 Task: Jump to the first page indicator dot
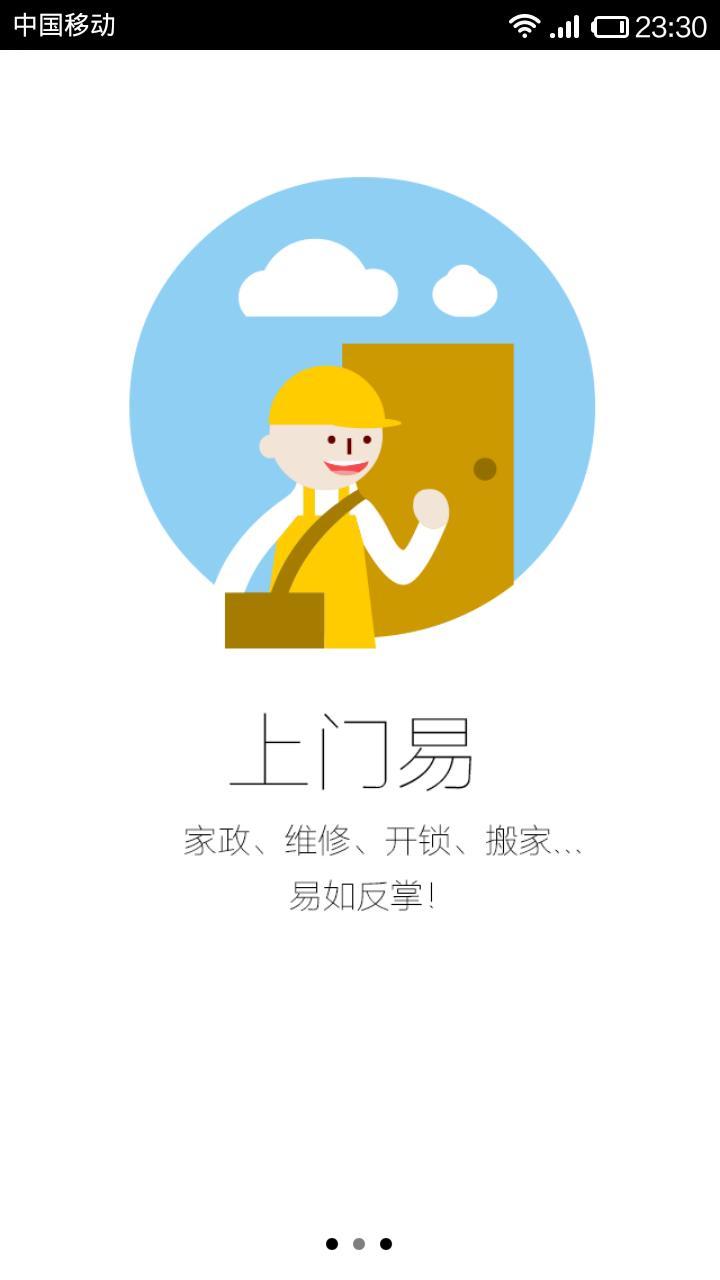pos(332,1244)
